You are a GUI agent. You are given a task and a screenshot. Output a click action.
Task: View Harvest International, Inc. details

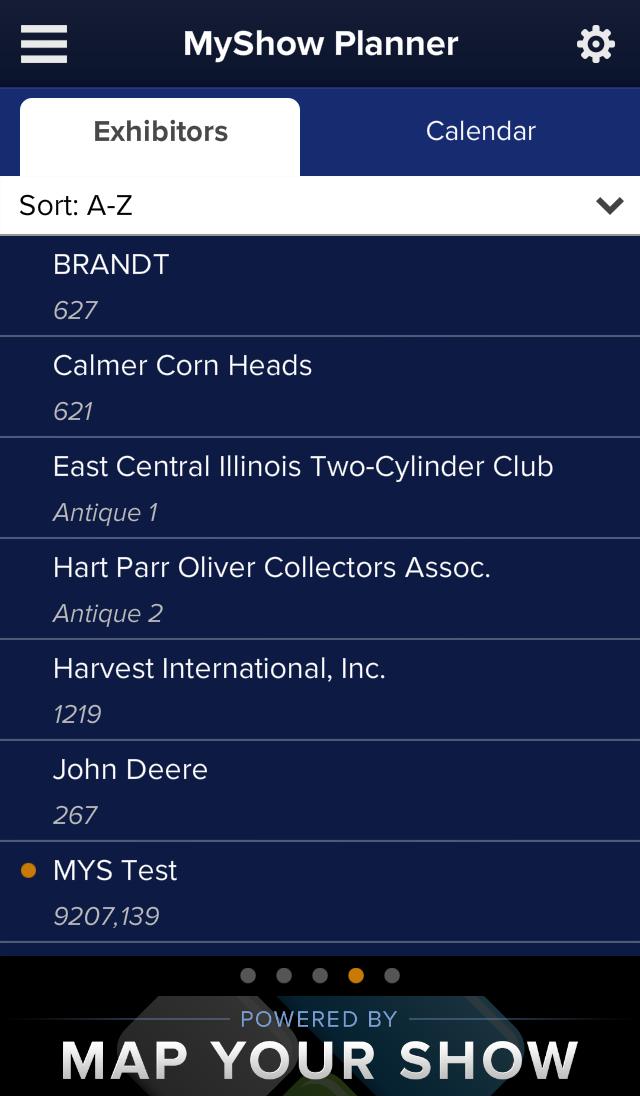tap(320, 690)
